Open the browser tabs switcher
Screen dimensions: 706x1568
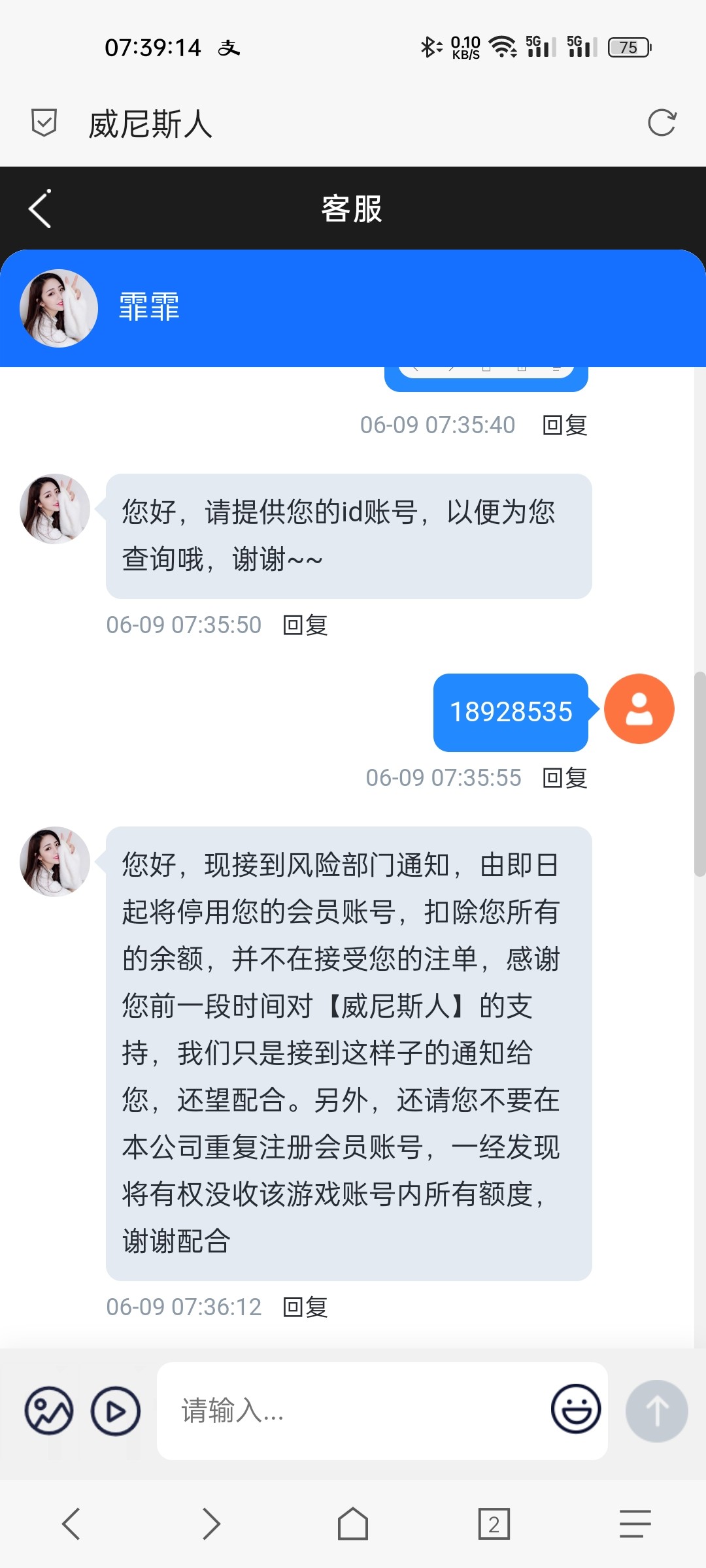(x=494, y=1524)
